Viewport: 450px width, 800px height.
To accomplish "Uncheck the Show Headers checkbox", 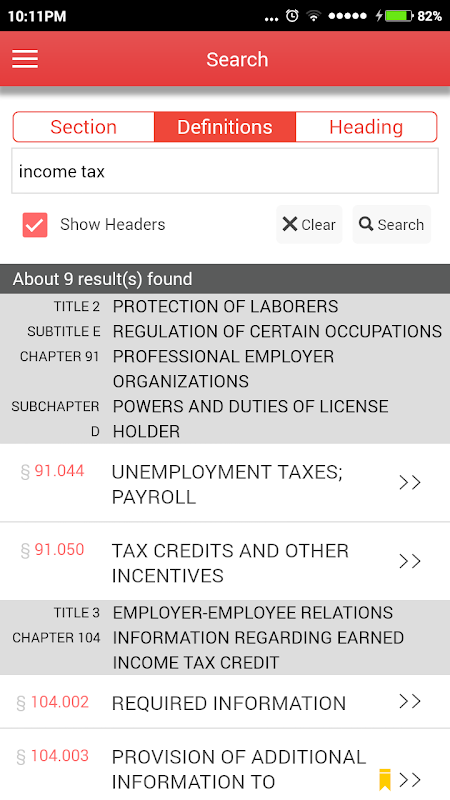I will pos(35,224).
